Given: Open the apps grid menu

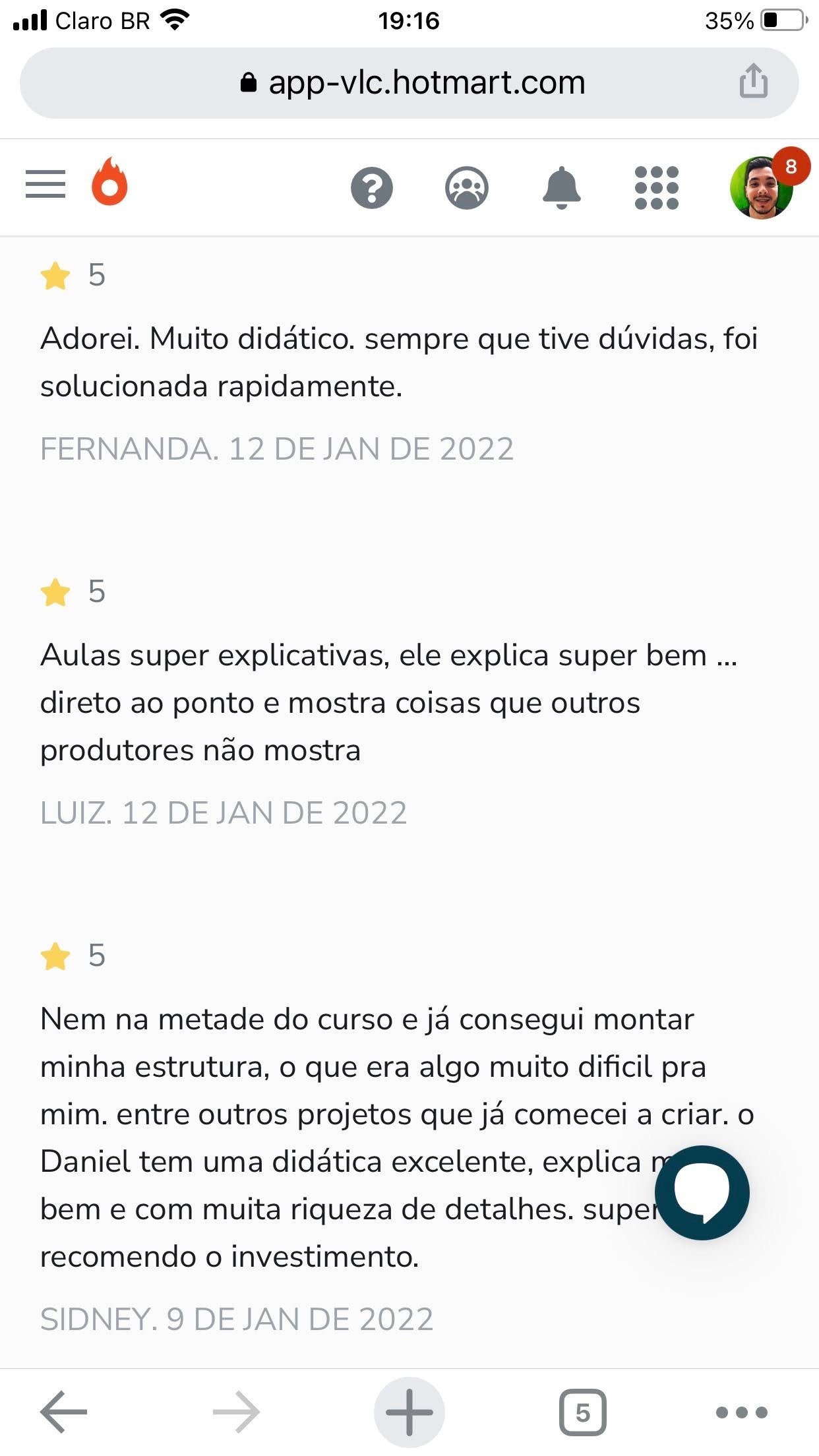Looking at the screenshot, I should [656, 188].
